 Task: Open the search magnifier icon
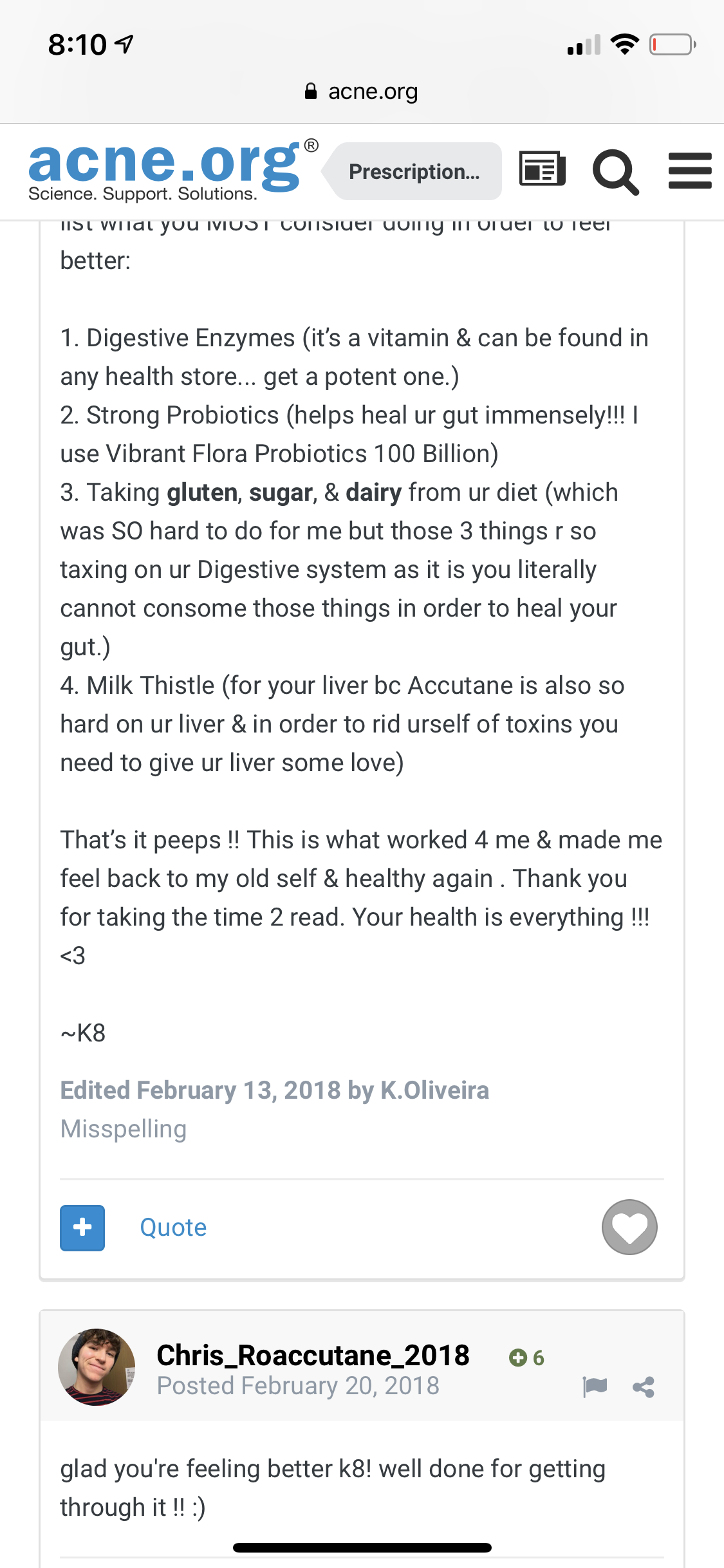(x=616, y=171)
